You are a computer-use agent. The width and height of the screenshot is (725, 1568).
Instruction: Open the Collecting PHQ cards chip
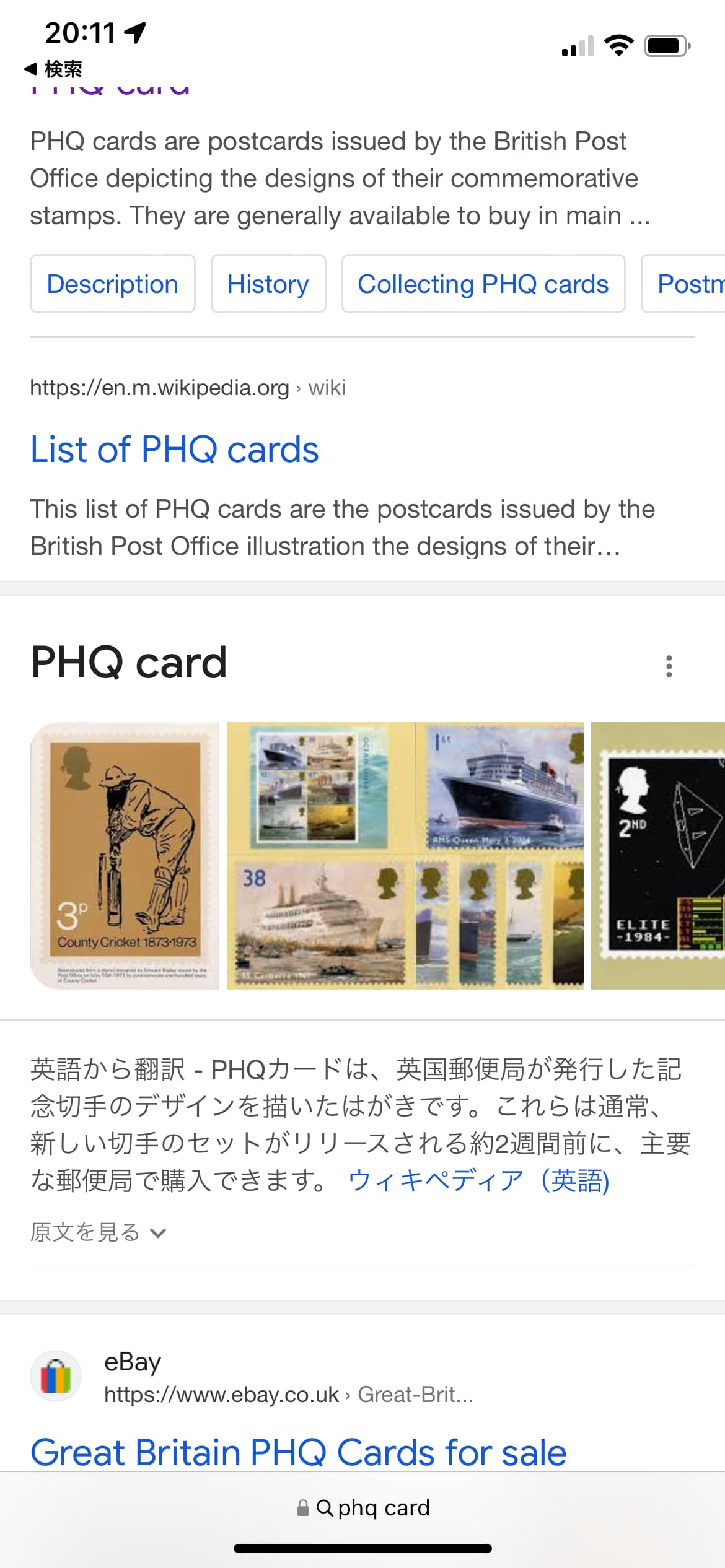click(x=483, y=284)
